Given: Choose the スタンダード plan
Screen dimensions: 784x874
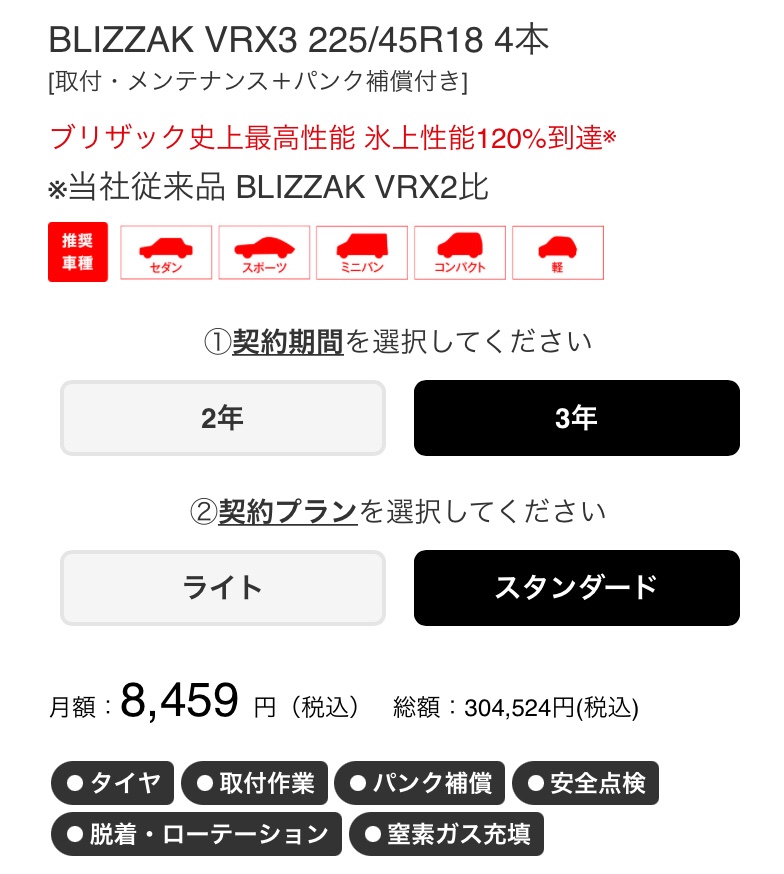Looking at the screenshot, I should (x=576, y=588).
